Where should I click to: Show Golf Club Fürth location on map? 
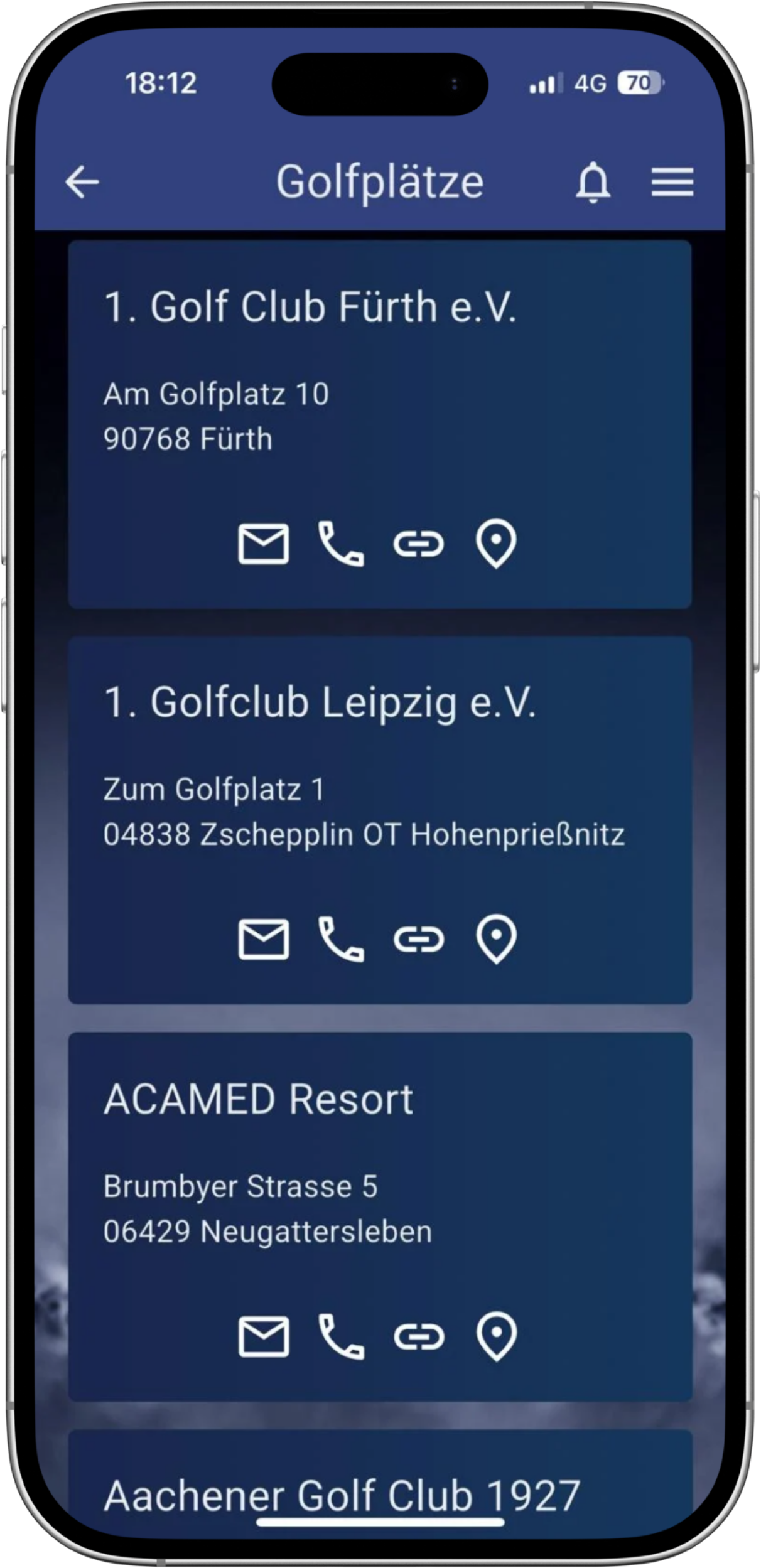click(x=496, y=544)
